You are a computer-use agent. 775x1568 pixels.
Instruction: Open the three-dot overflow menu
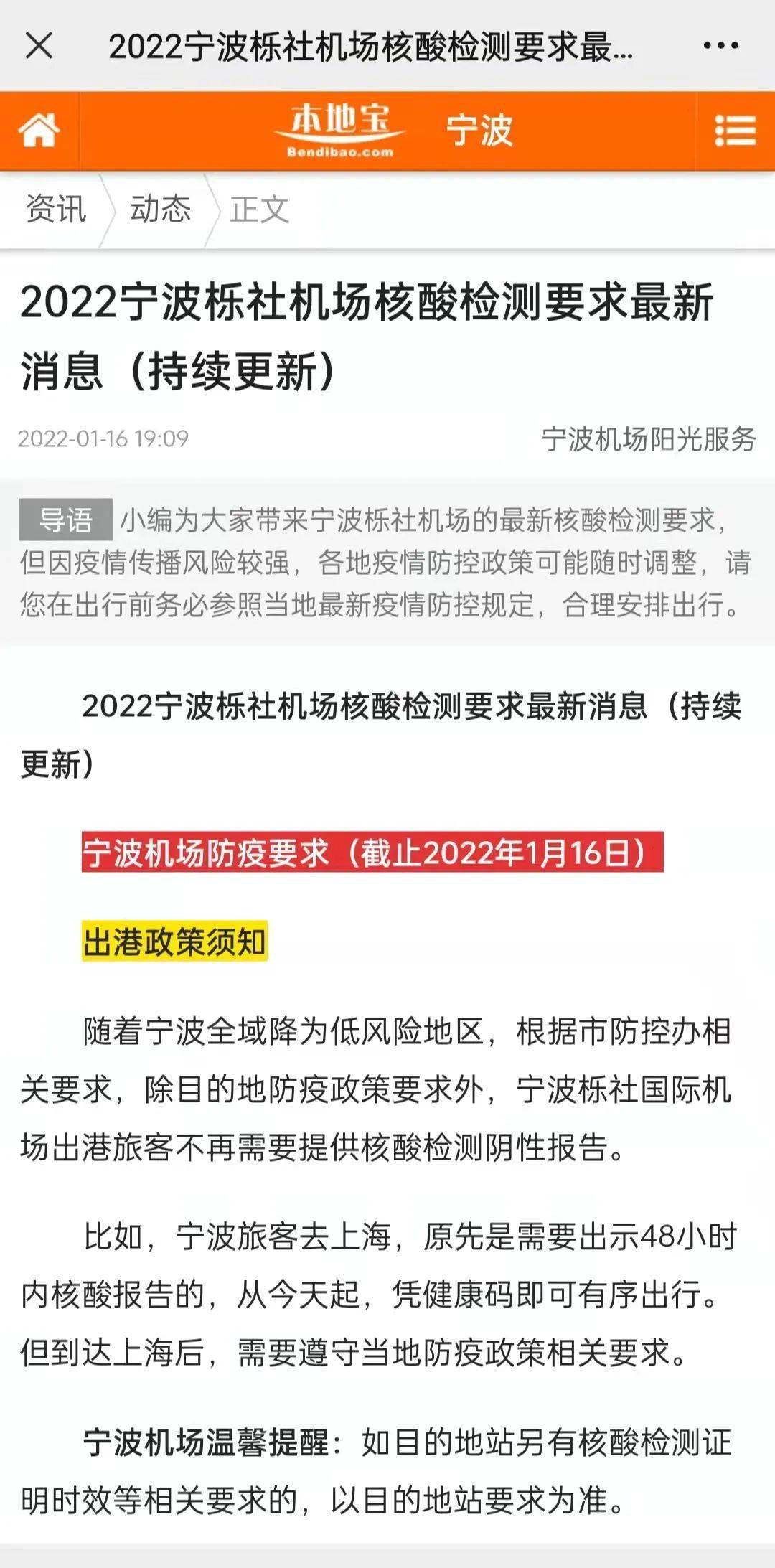[x=720, y=46]
